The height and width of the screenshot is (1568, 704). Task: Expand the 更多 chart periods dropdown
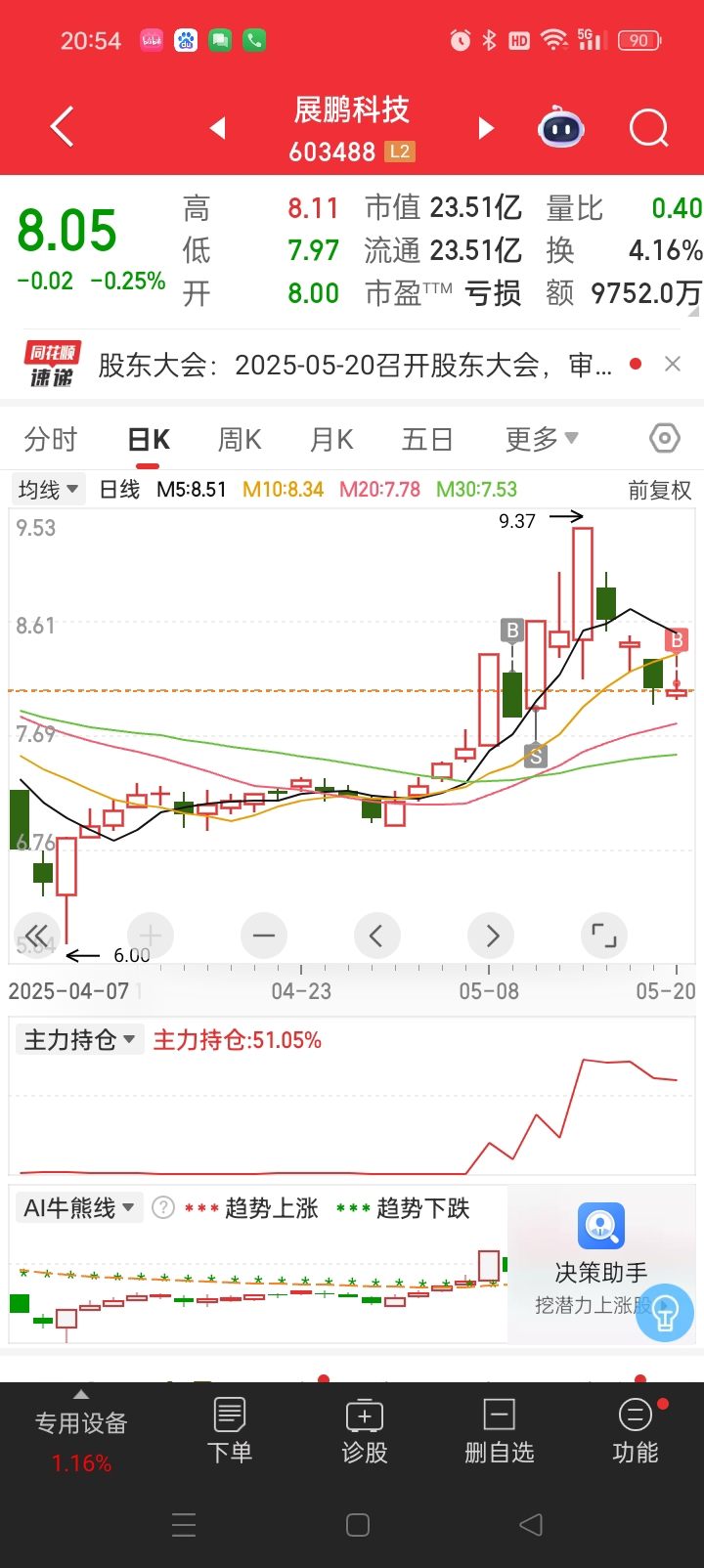[x=542, y=440]
